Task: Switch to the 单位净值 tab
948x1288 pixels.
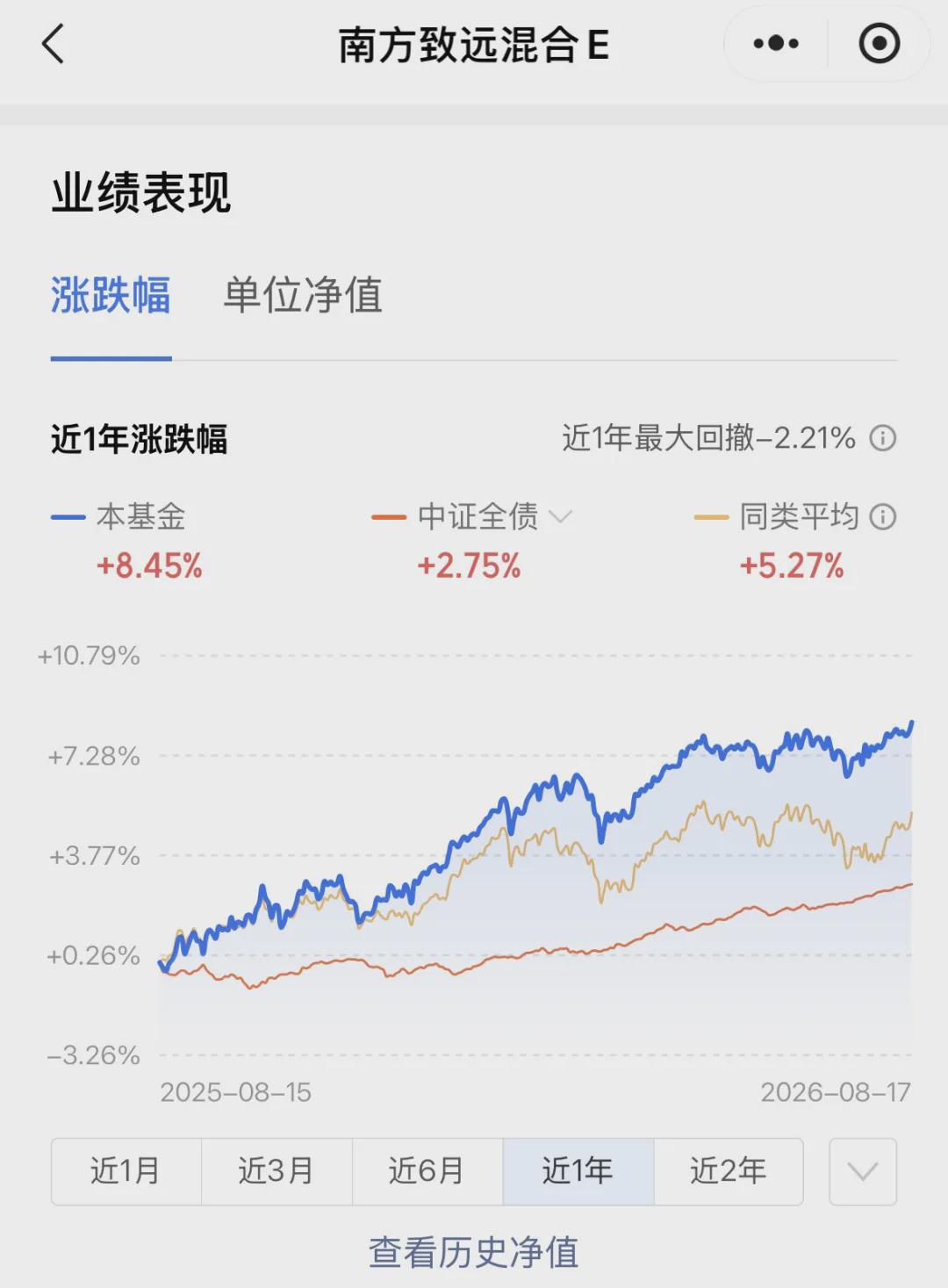Action: click(x=303, y=295)
